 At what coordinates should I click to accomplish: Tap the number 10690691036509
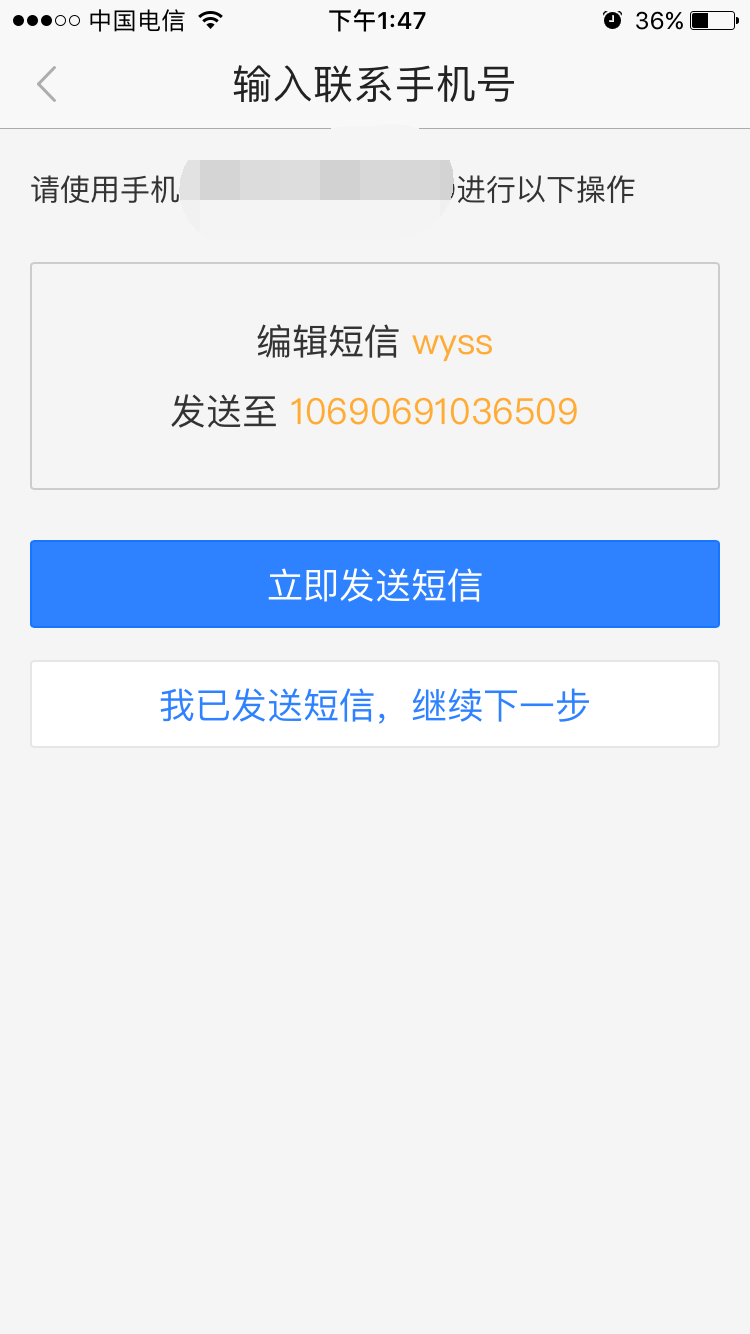[x=433, y=410]
